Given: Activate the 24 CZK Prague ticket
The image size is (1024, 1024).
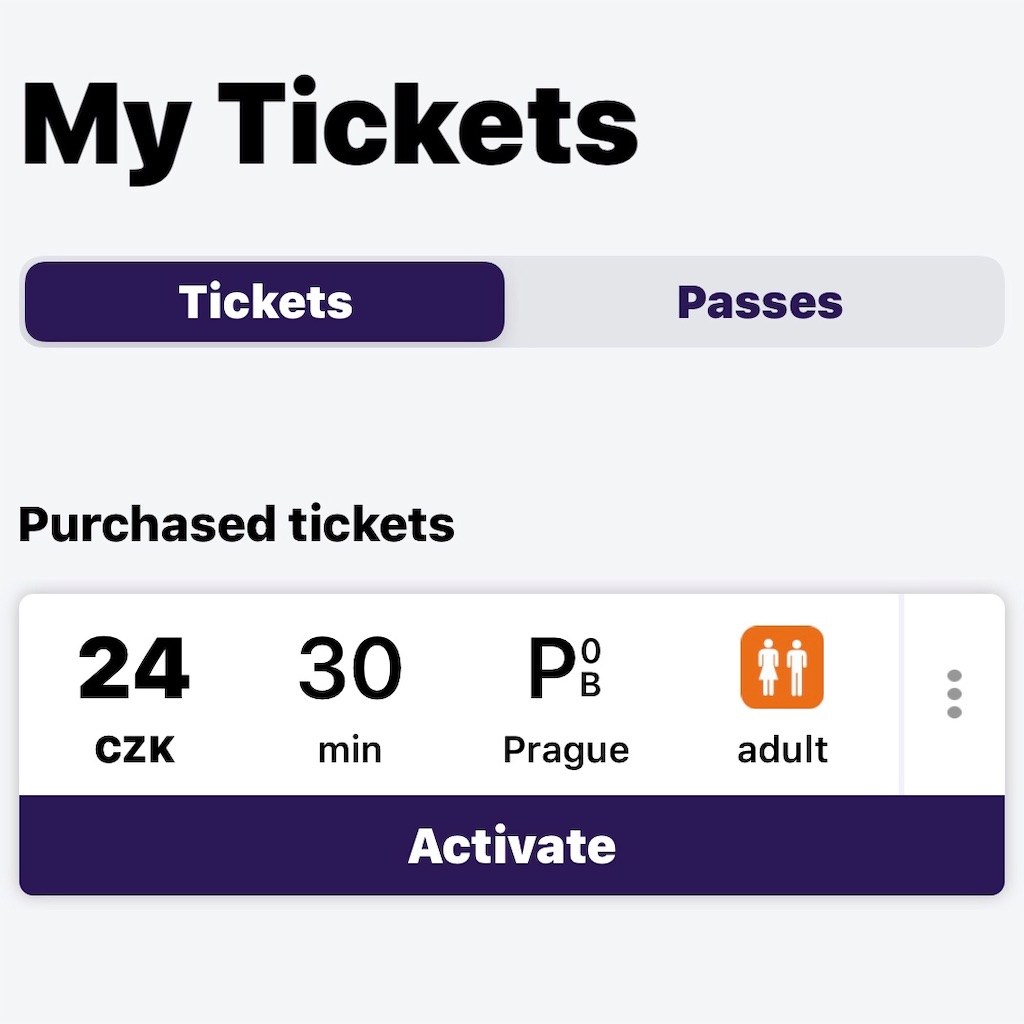Looking at the screenshot, I should coord(511,846).
